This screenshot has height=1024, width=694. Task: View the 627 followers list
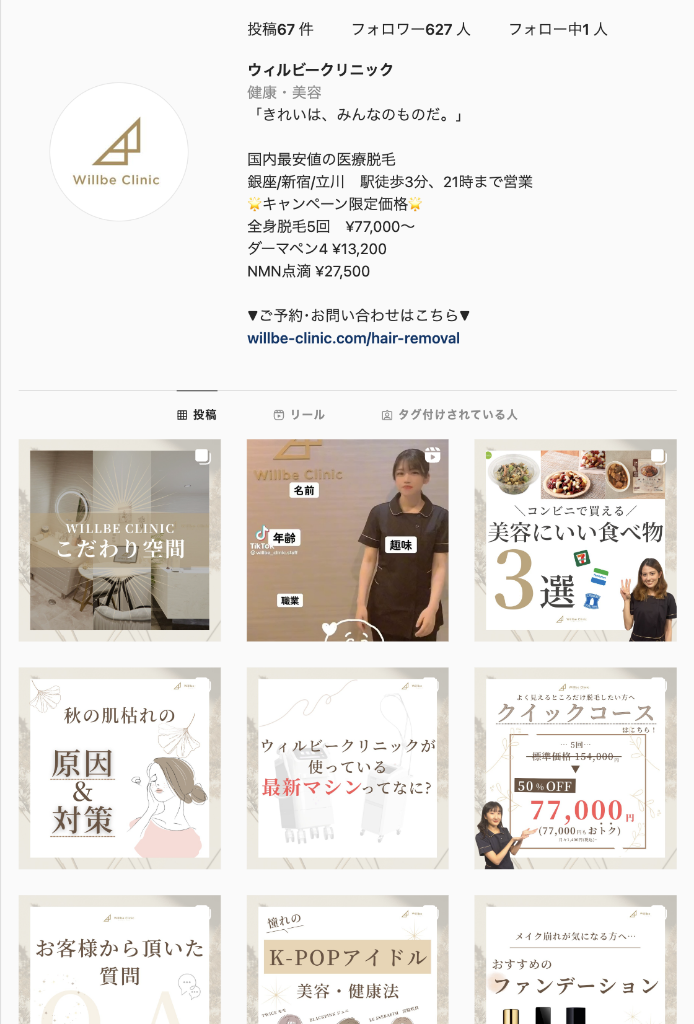(x=411, y=30)
